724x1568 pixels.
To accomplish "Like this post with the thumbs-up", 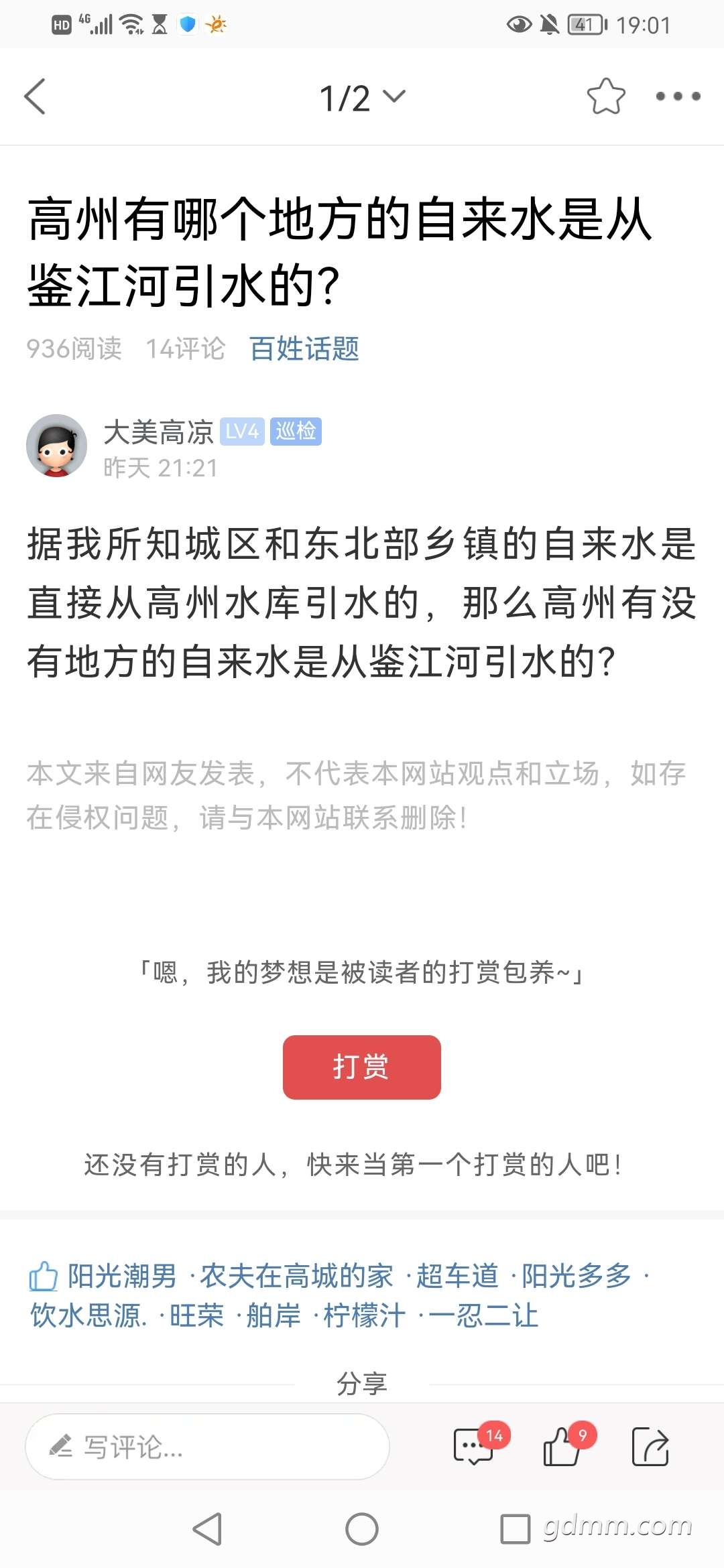I will pyautogui.click(x=563, y=1447).
